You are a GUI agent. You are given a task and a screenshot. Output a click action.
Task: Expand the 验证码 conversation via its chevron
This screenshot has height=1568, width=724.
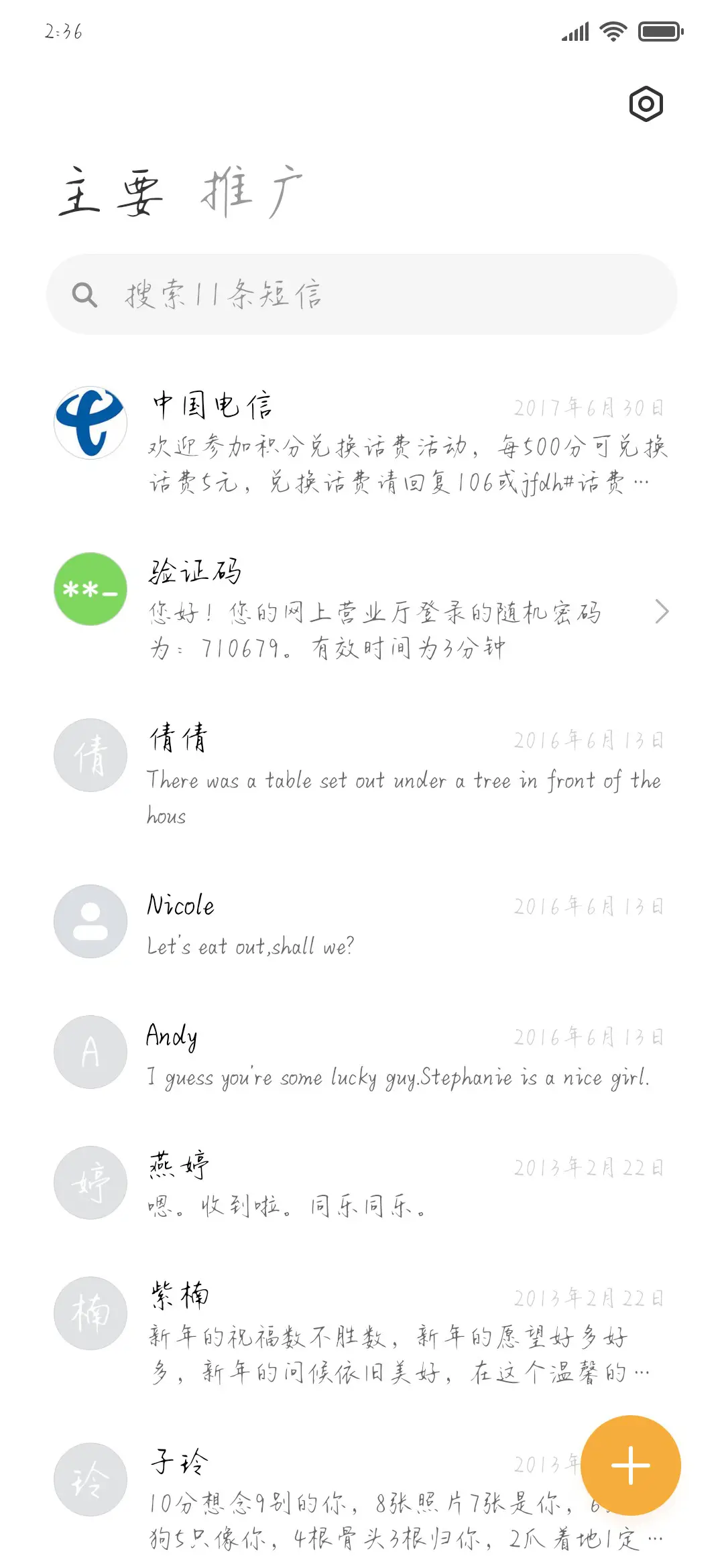[662, 612]
